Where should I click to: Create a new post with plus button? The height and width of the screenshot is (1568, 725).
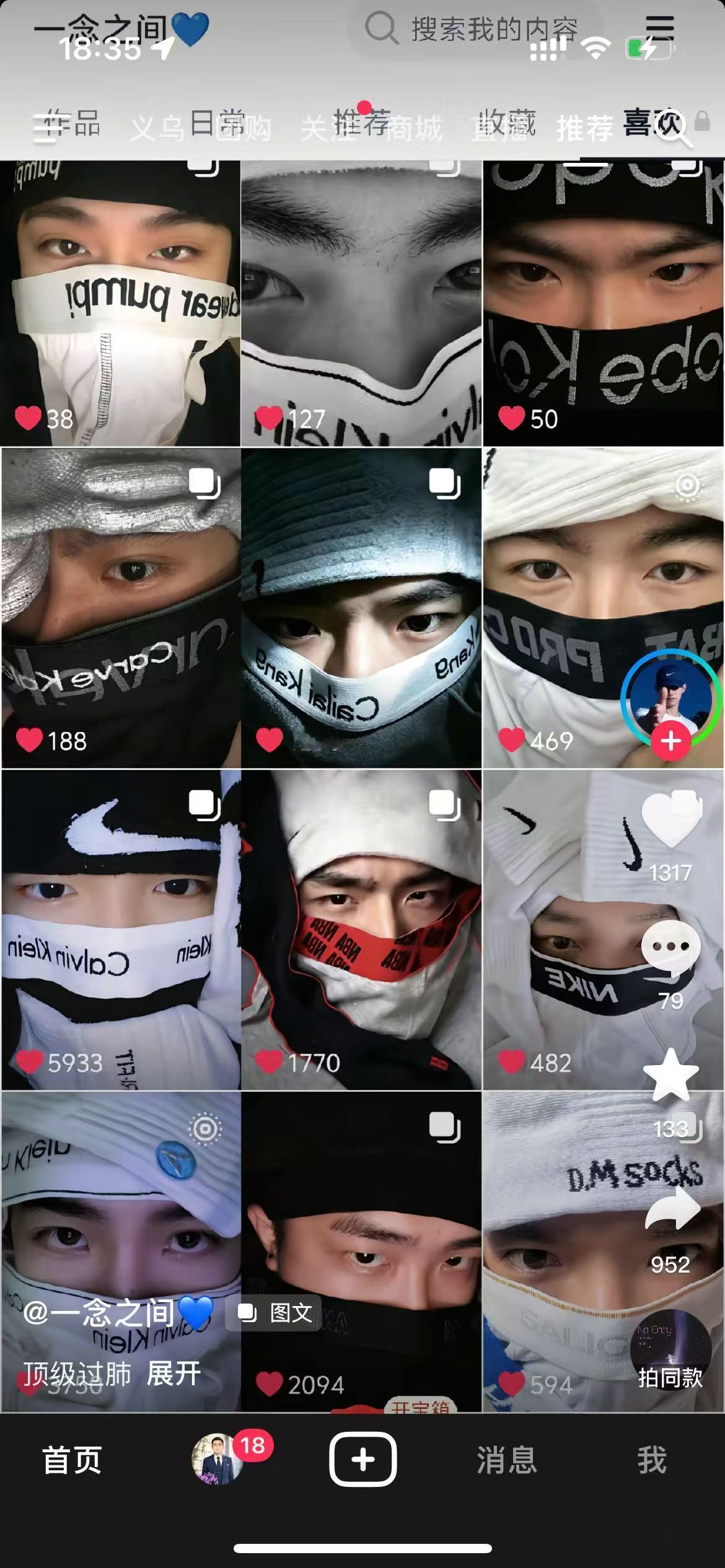[x=362, y=1459]
